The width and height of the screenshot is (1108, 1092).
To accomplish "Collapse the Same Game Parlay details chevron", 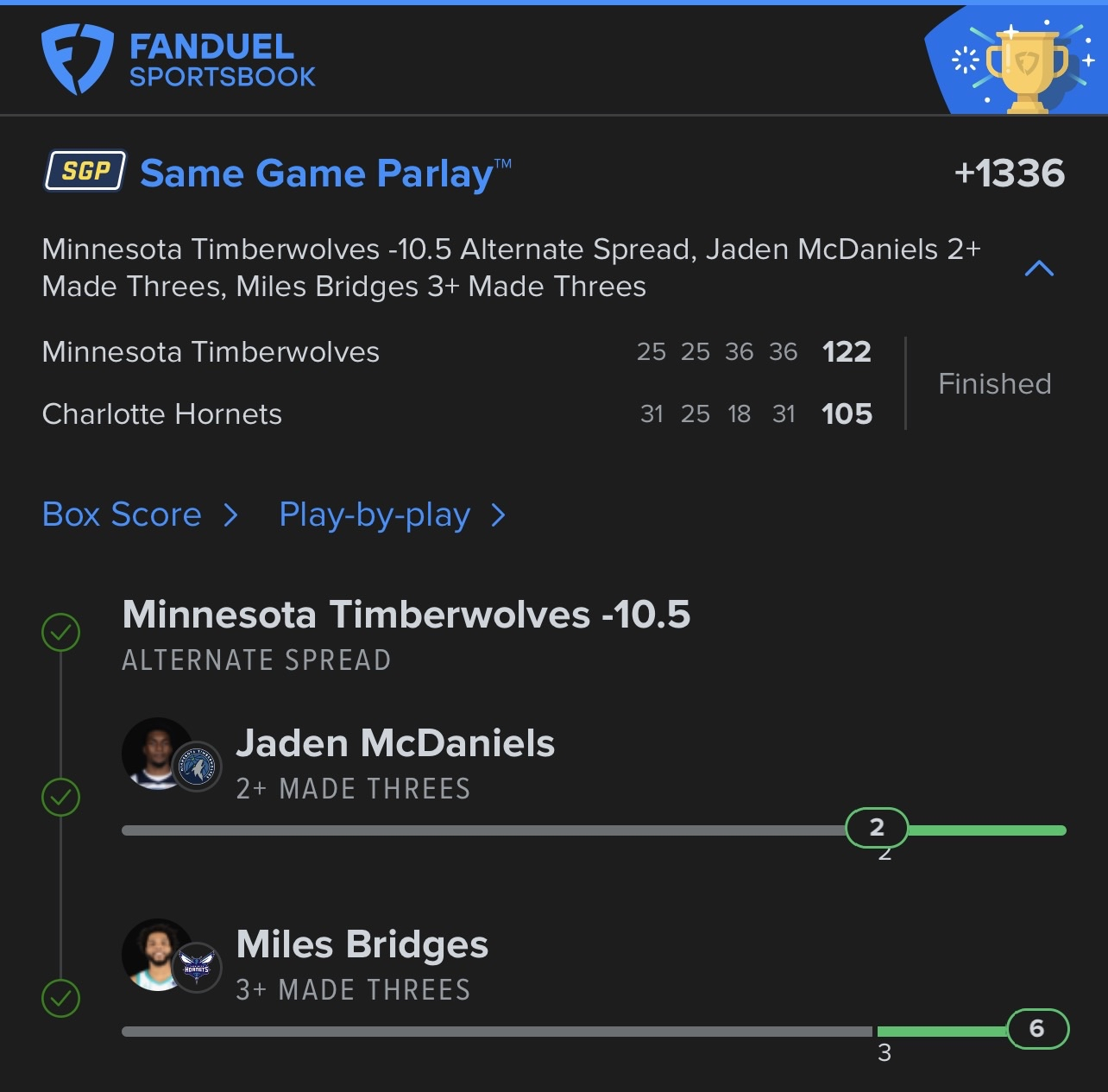I will click(1038, 268).
